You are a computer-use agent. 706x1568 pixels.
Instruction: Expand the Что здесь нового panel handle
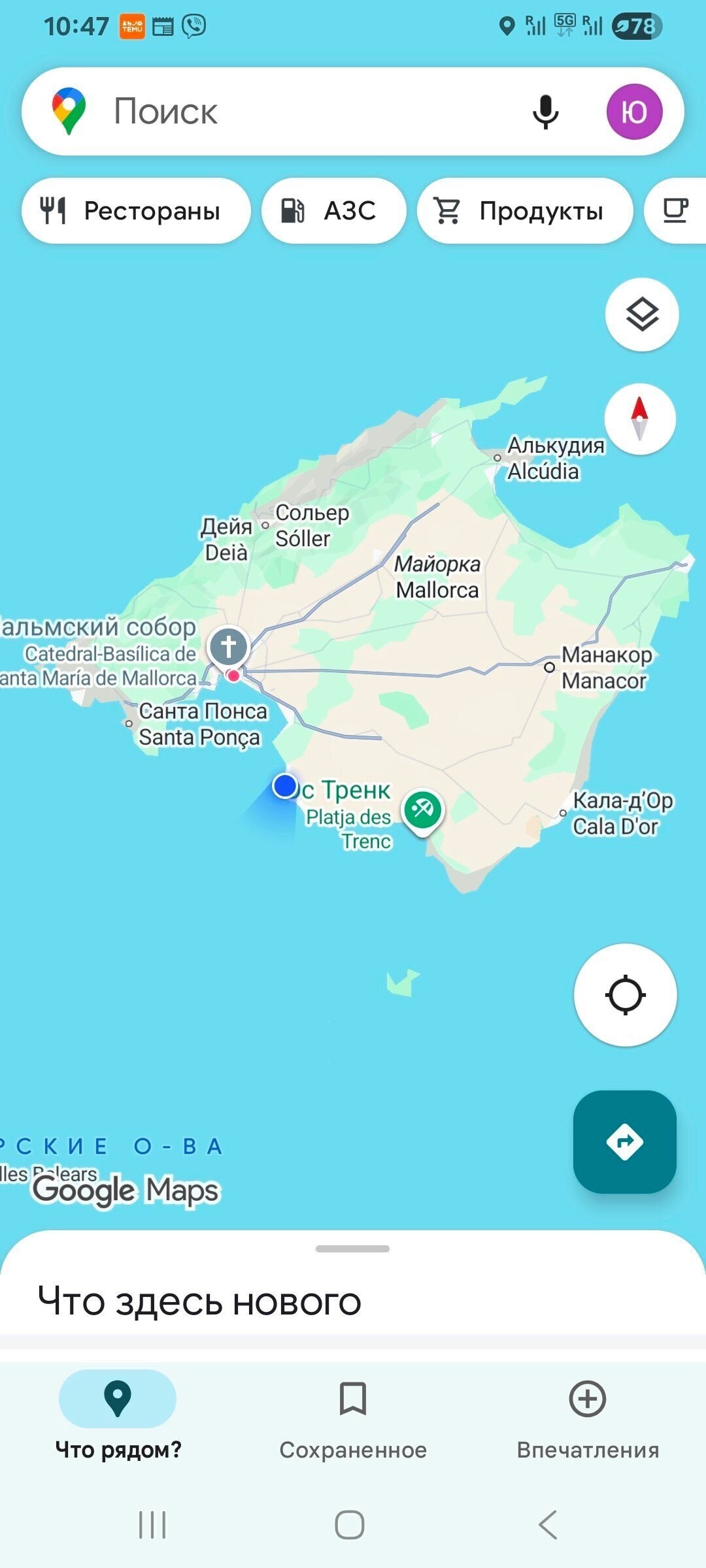[x=352, y=1249]
